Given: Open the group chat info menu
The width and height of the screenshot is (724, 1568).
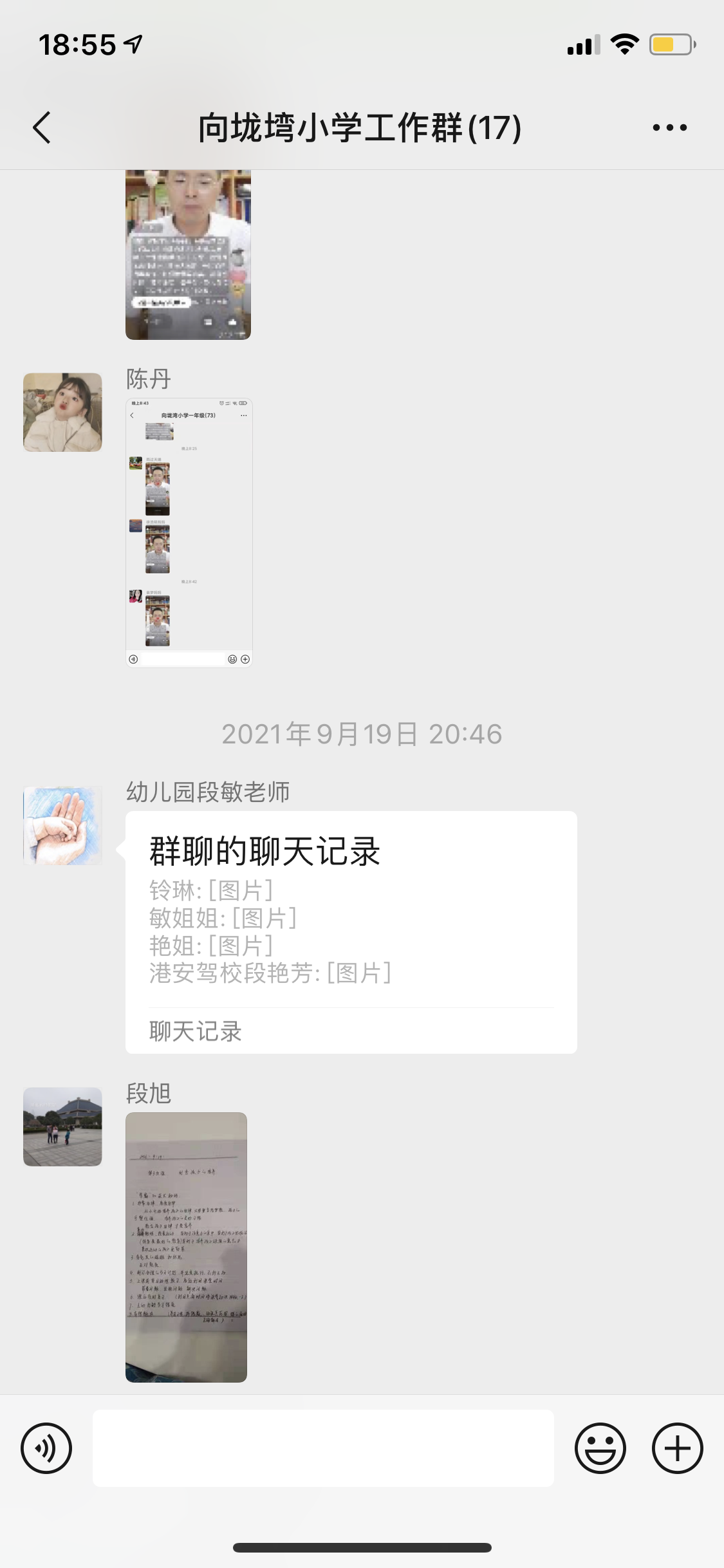Looking at the screenshot, I should 669,127.
